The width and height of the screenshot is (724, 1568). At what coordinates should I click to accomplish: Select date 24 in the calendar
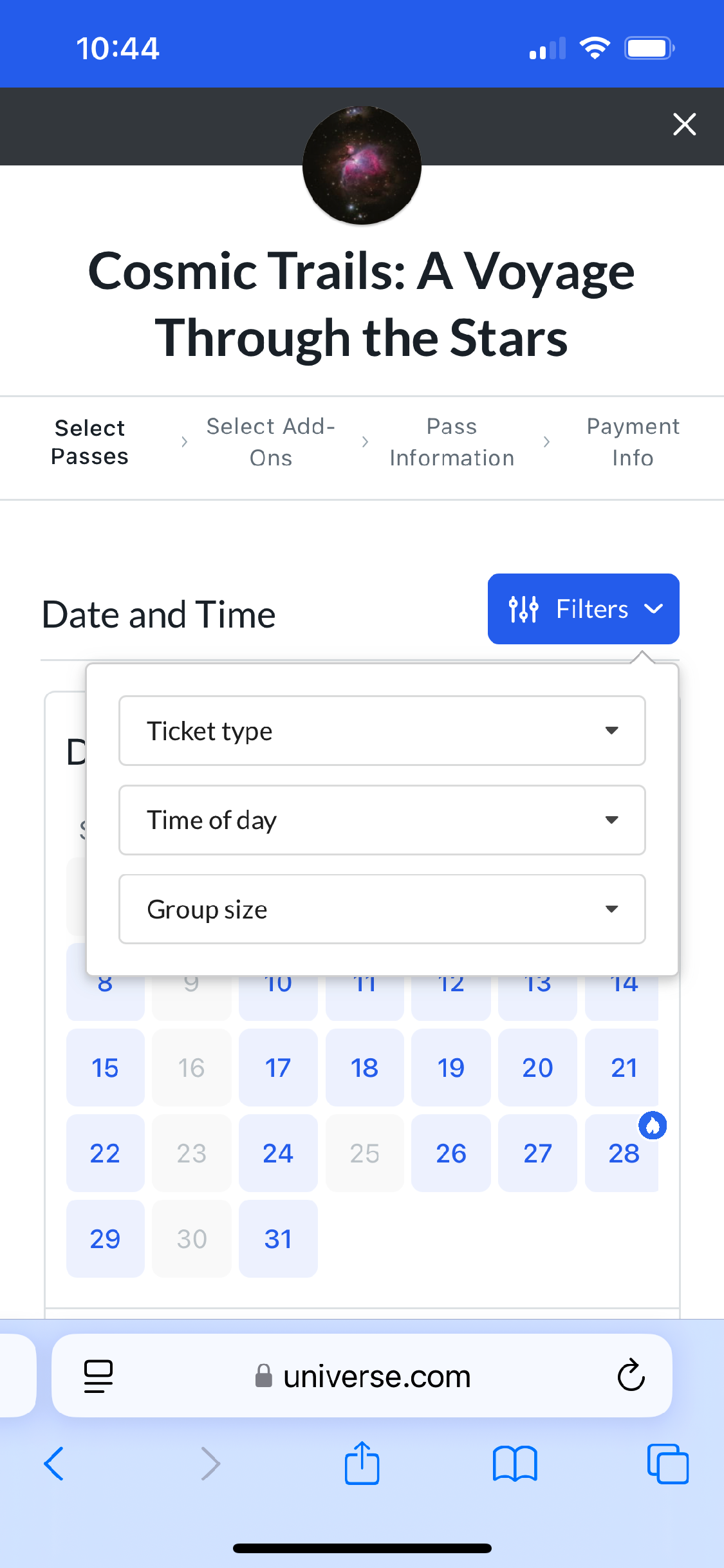pyautogui.click(x=278, y=1153)
